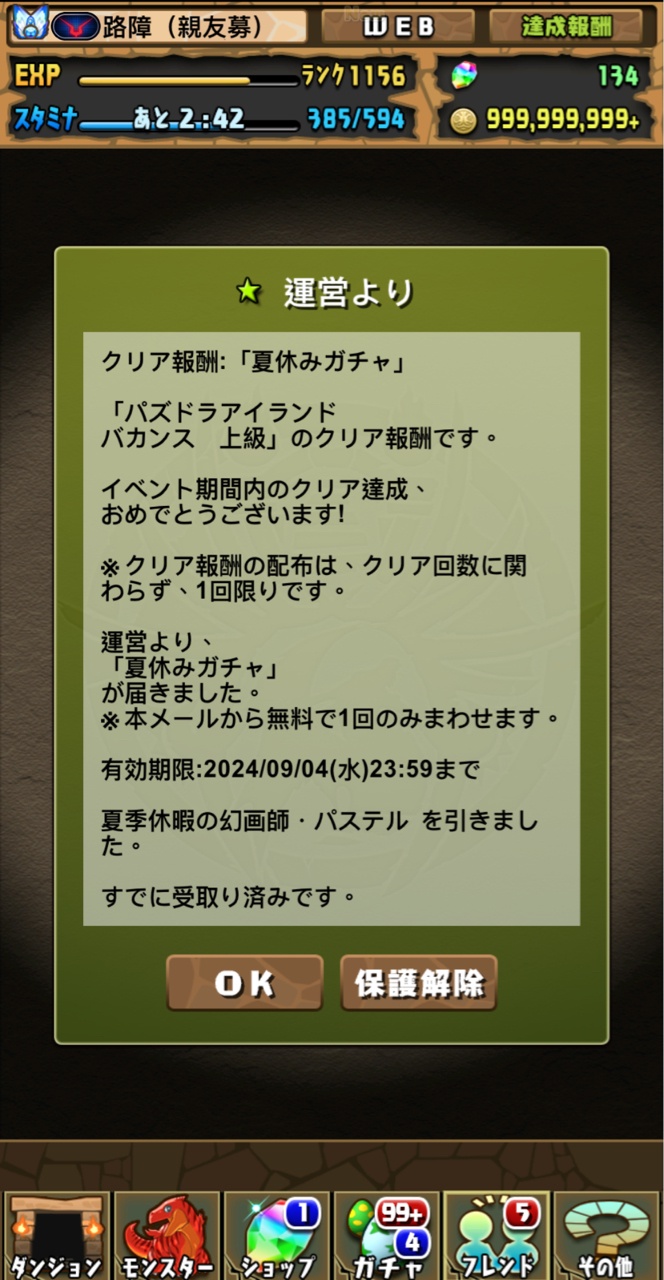Switch to the モンスター tab
Viewport: 664px width, 1280px height.
coord(166,1236)
